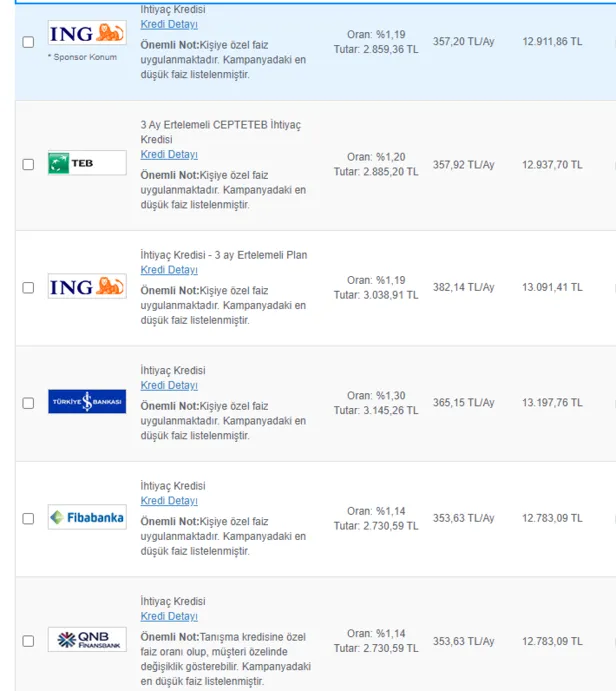Open Kredi Detayı for Türkiye İş Bankası
Screen dimensions: 616x691
coord(169,385)
